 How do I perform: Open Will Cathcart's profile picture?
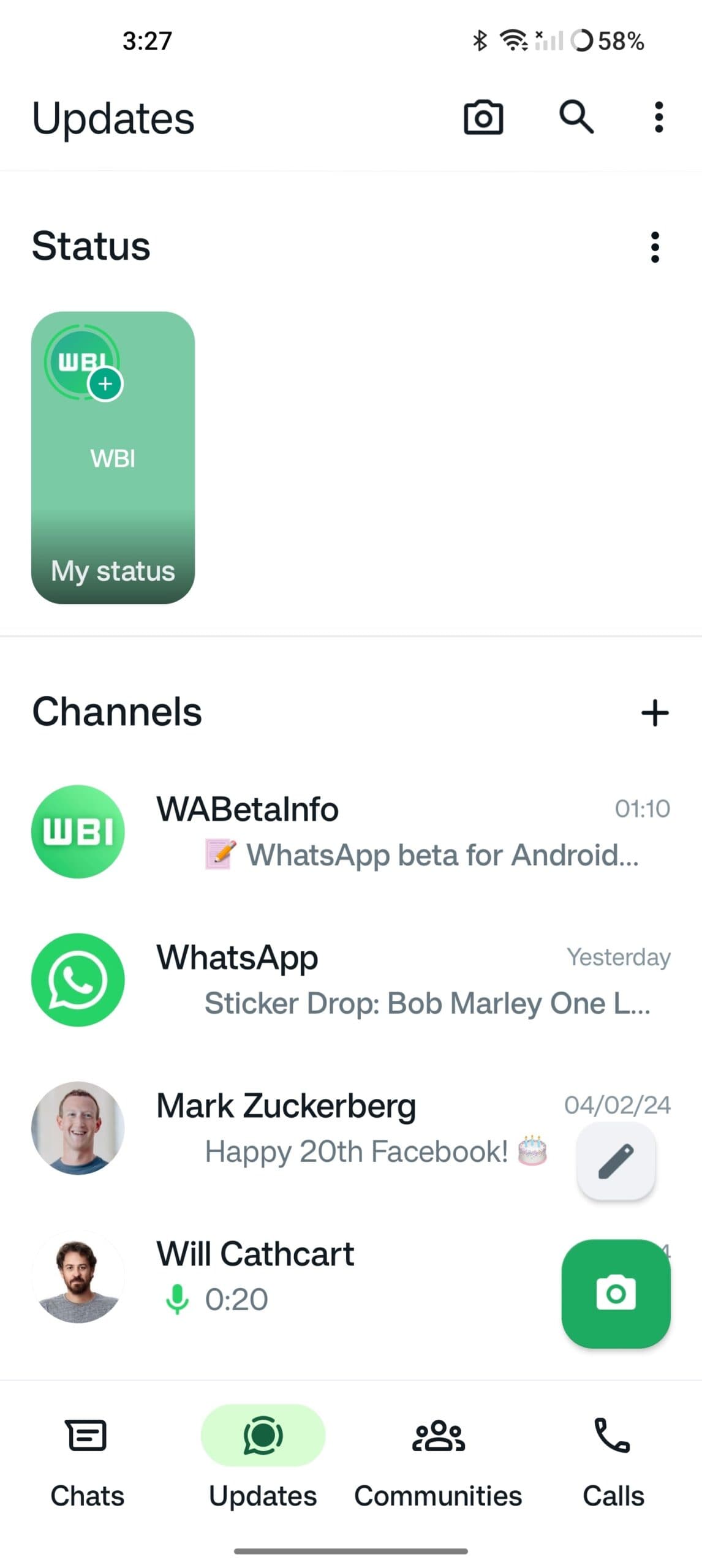[x=78, y=1277]
